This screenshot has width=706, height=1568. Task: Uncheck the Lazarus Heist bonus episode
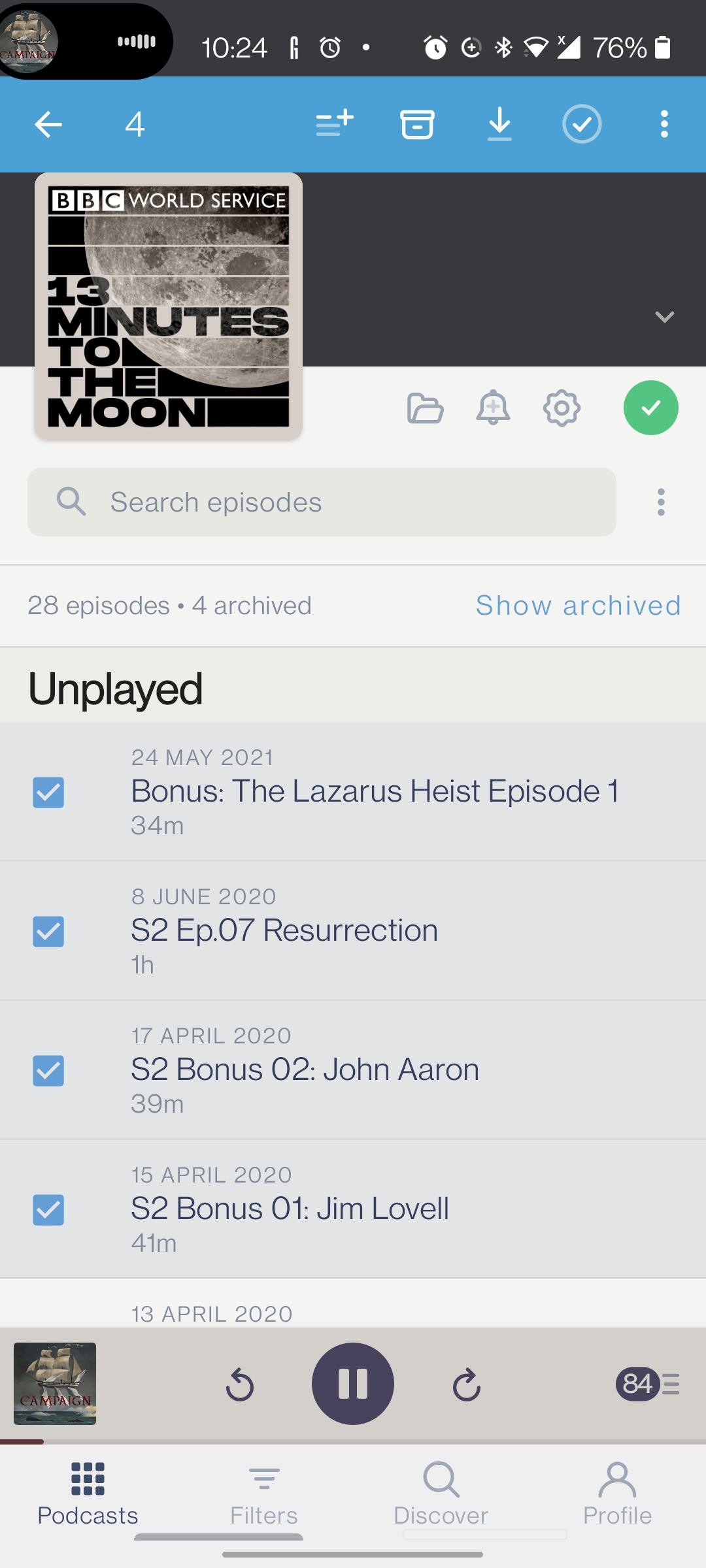pos(48,793)
